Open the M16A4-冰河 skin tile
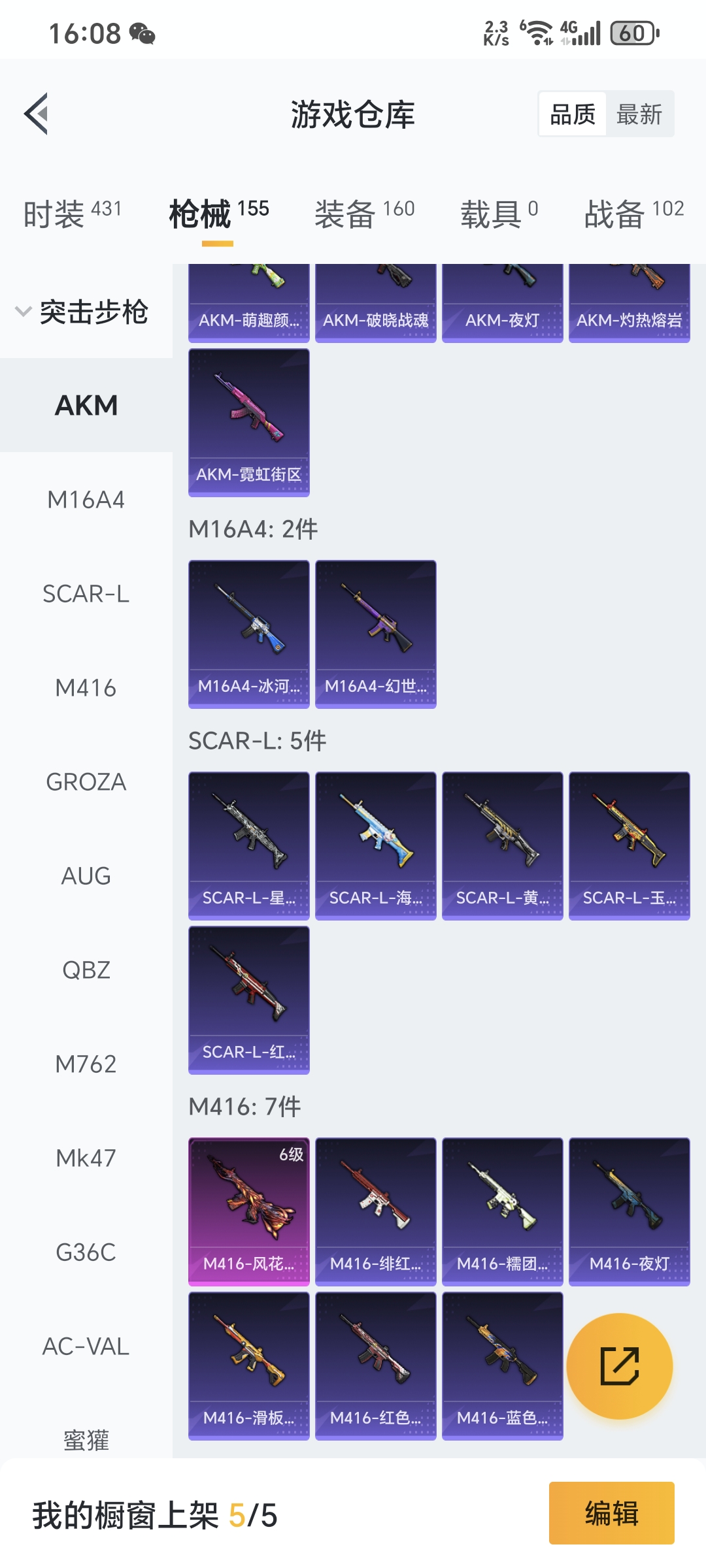This screenshot has width=706, height=1568. [248, 634]
